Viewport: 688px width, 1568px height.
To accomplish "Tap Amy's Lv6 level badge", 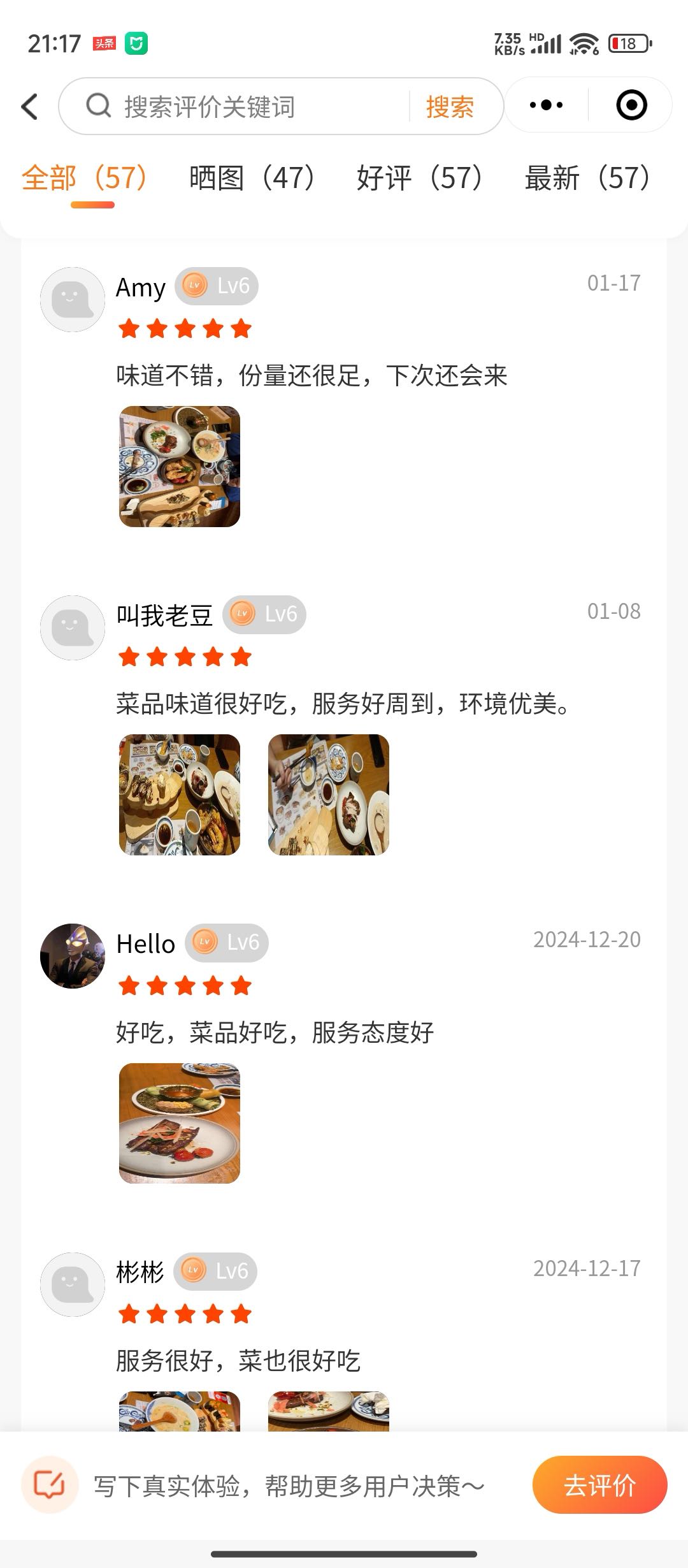I will (217, 286).
